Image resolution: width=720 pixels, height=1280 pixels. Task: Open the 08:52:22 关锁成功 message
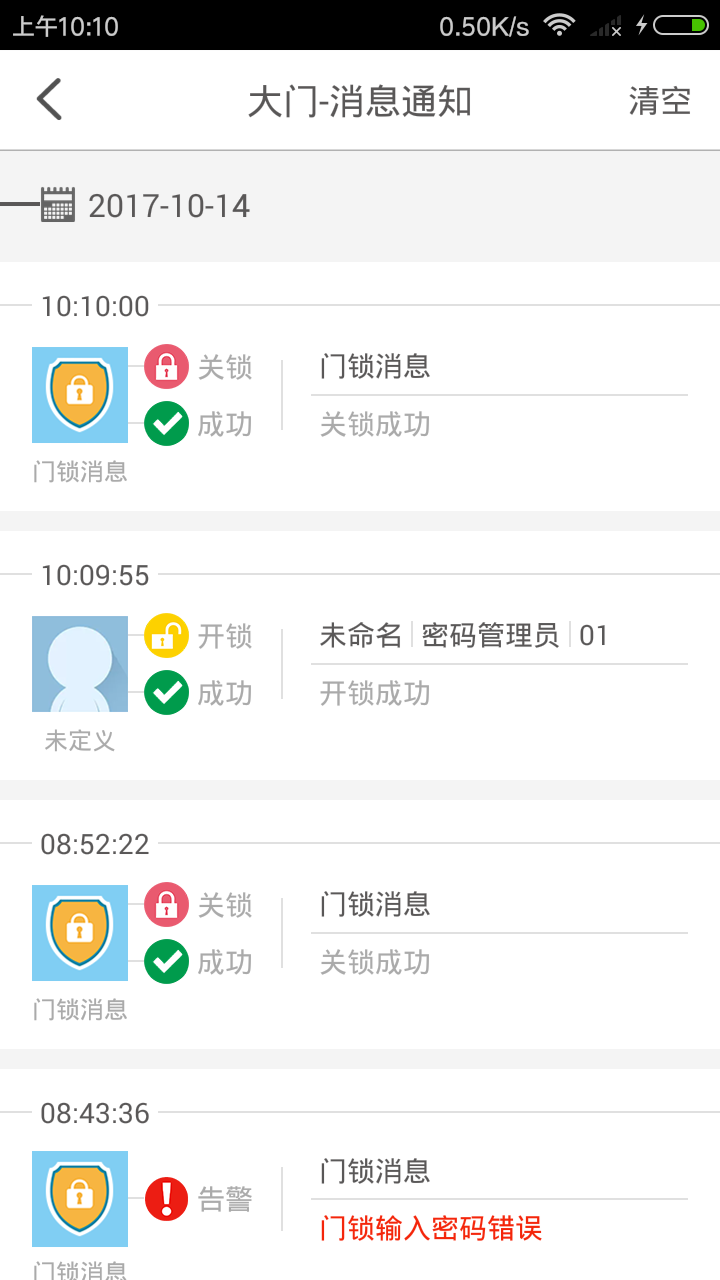click(x=360, y=924)
